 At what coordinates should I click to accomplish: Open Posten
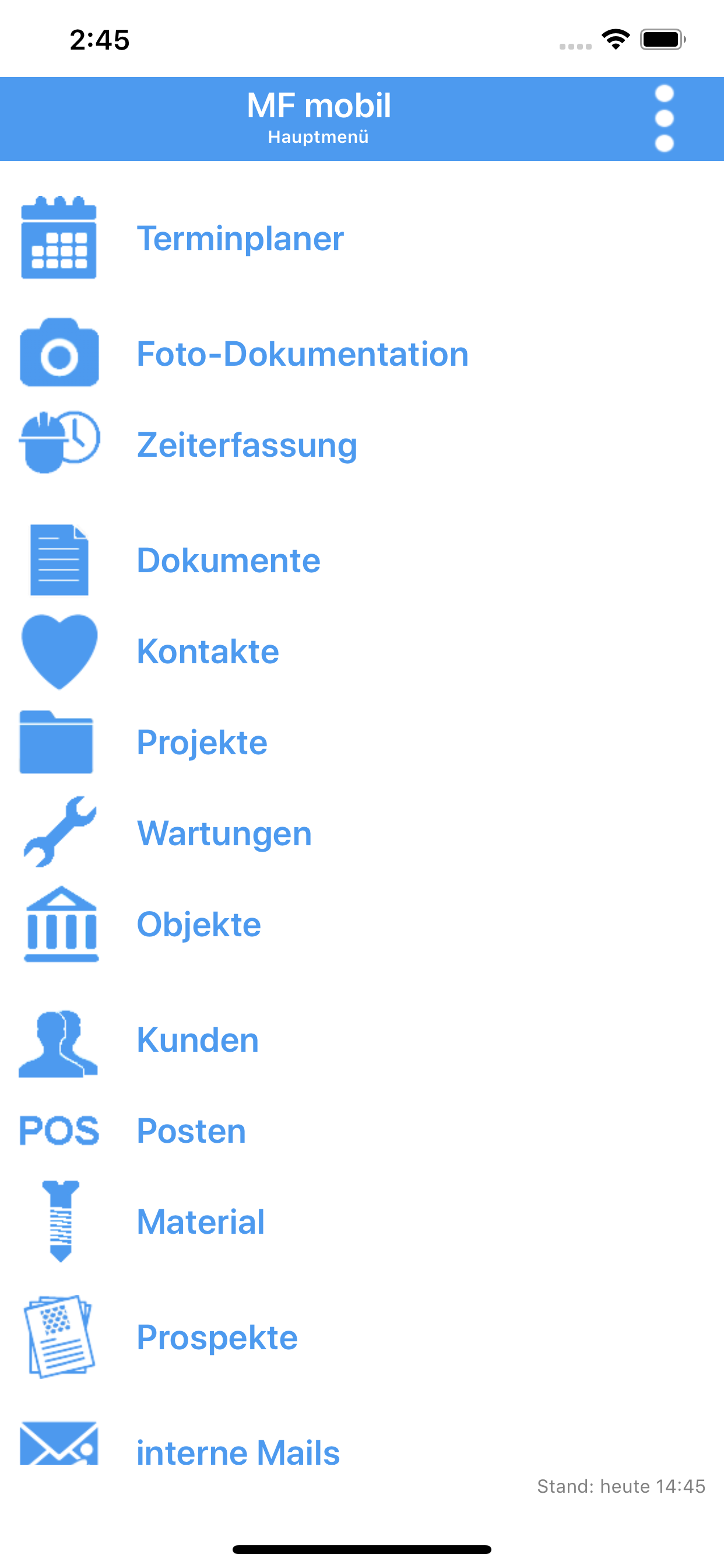tap(362, 1130)
